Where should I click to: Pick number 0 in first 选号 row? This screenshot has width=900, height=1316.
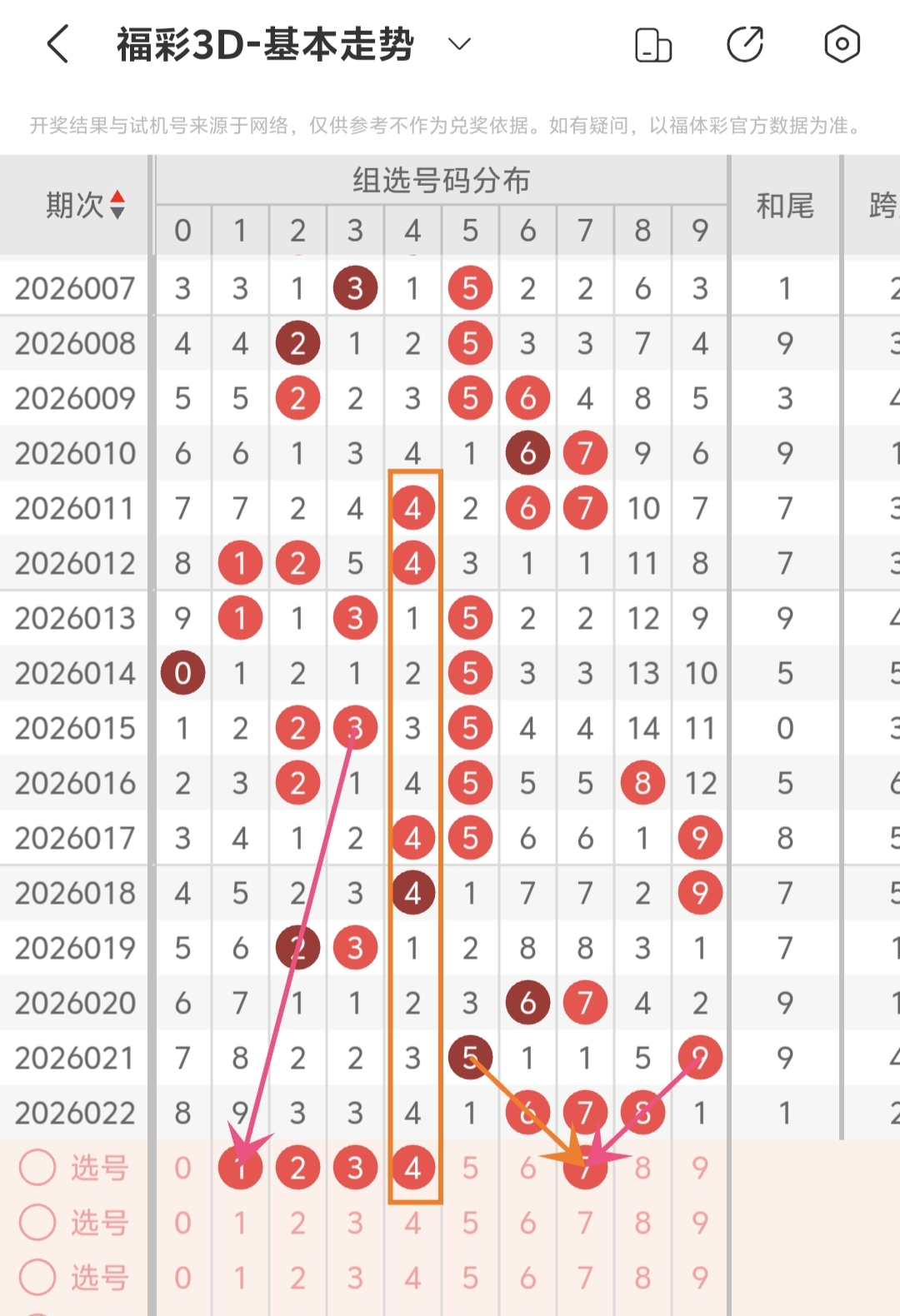pos(182,1168)
